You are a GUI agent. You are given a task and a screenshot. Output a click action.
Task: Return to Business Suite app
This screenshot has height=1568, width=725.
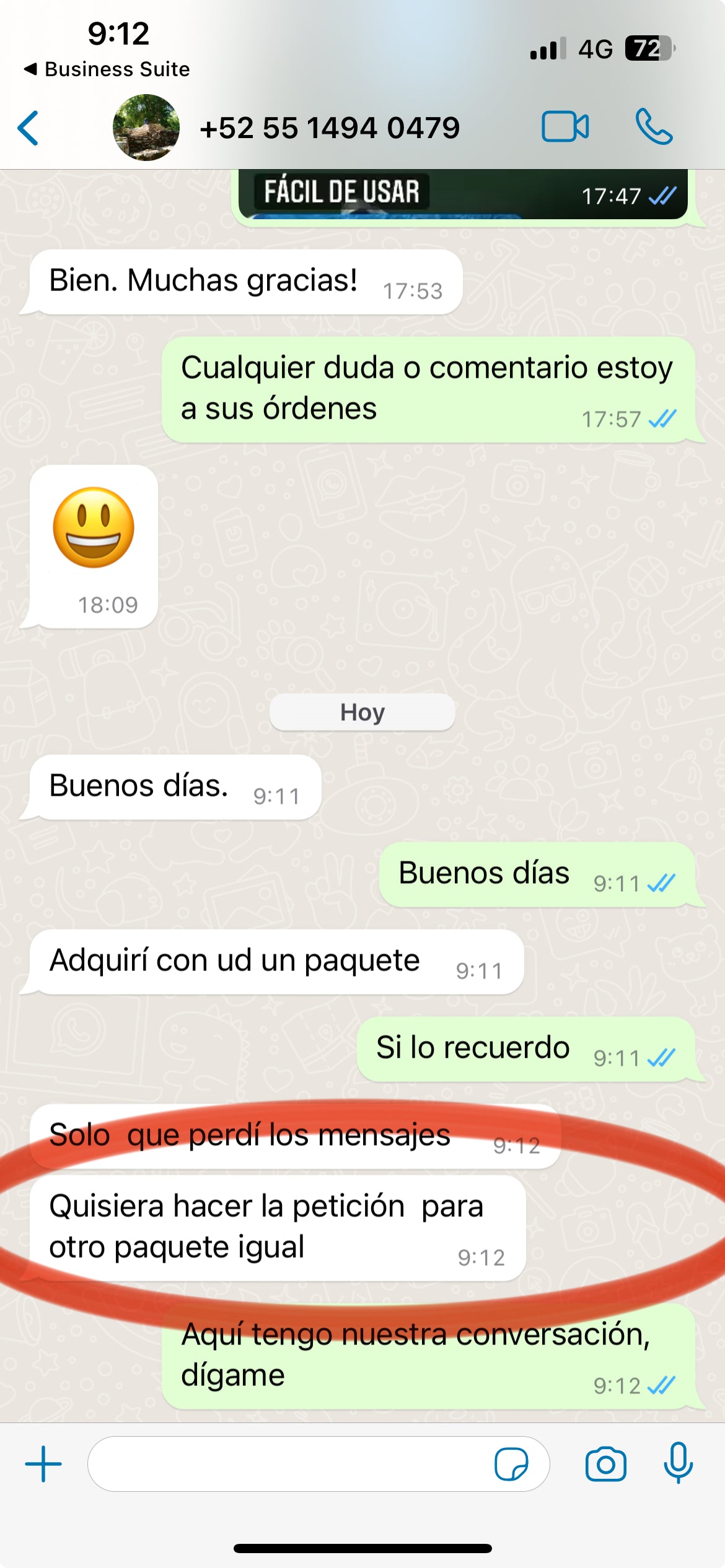coord(107,69)
